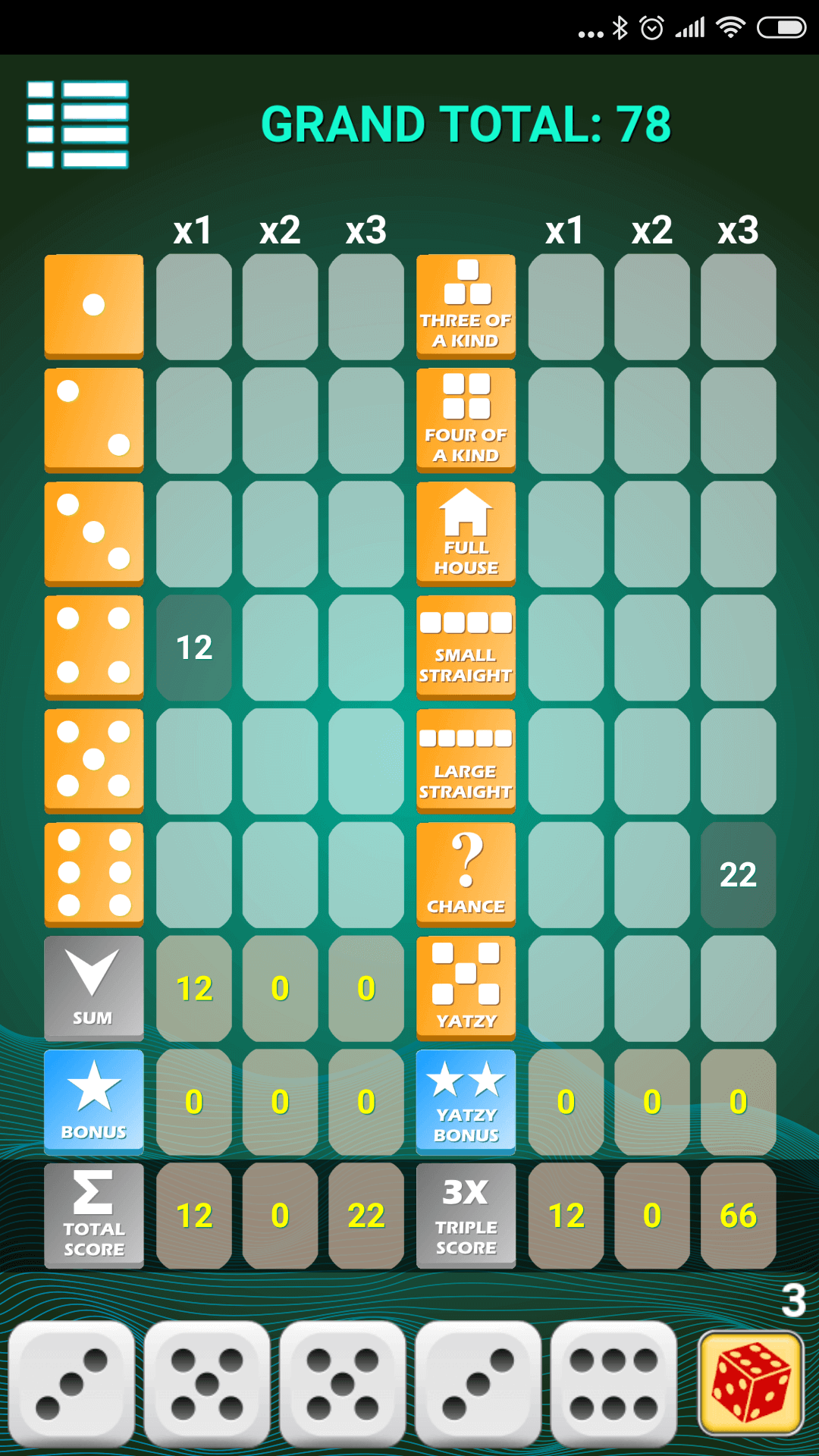819x1456 pixels.
Task: Select the Full House x1 score cell
Action: pyautogui.click(x=566, y=534)
